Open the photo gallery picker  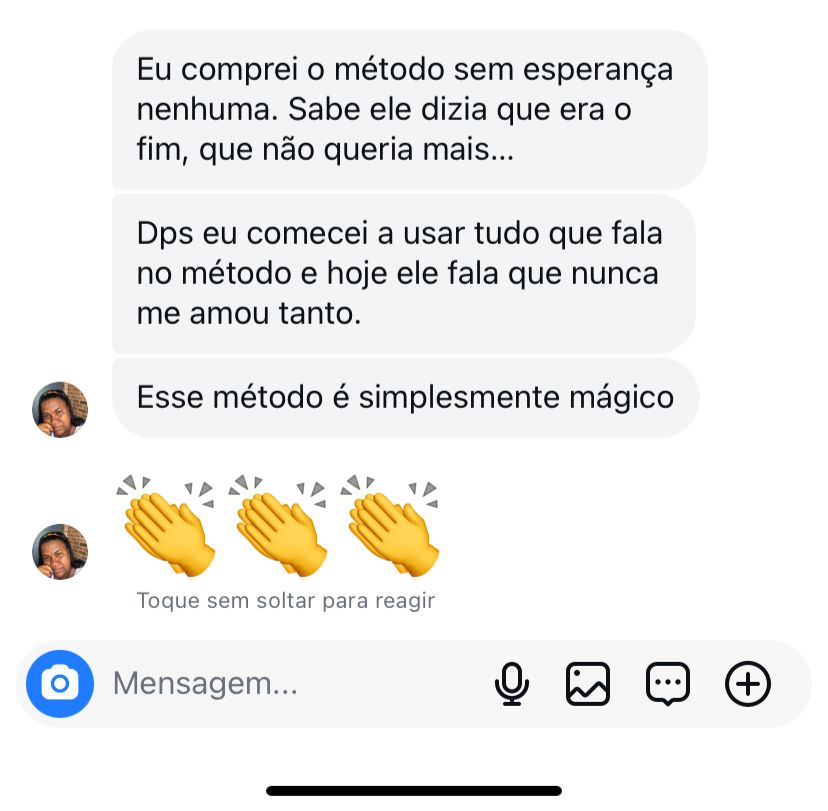(588, 684)
